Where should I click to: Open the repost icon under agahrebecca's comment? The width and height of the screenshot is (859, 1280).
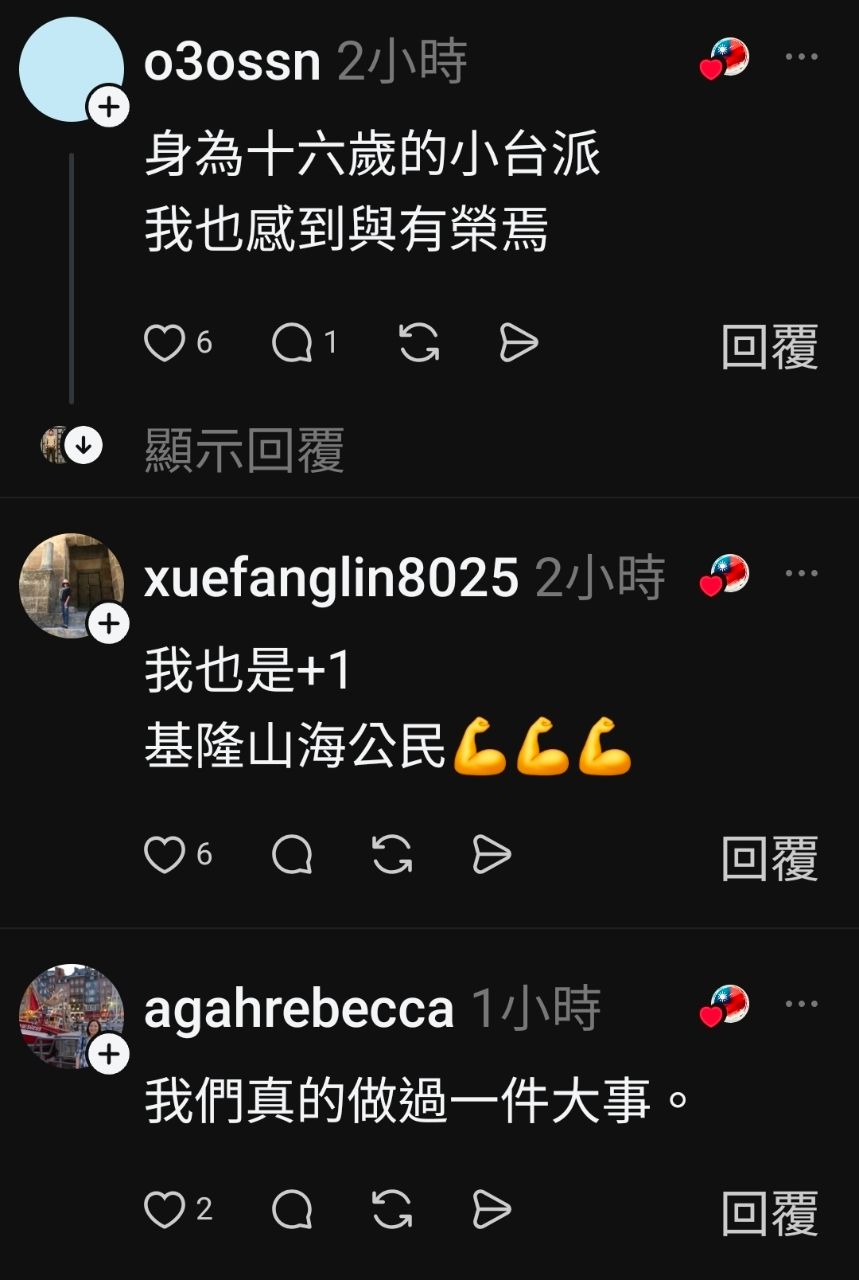point(391,1210)
